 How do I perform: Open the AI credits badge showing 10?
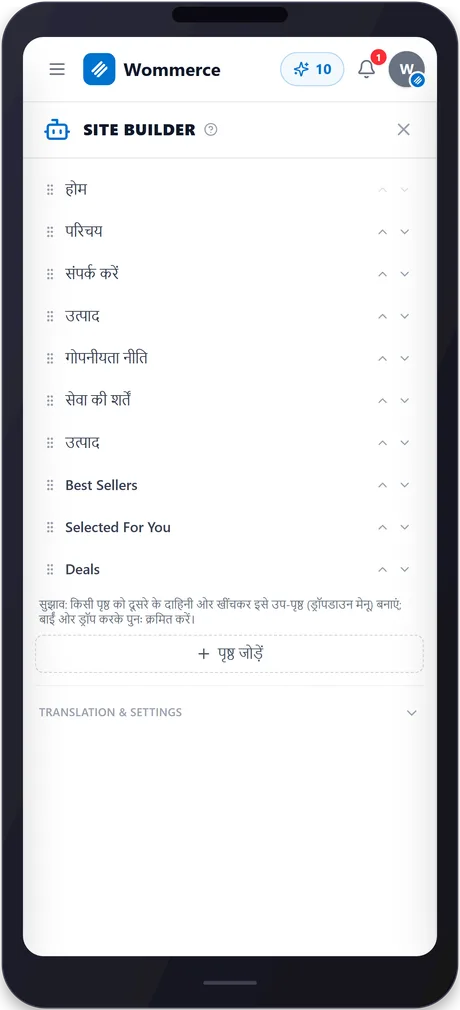tap(312, 70)
